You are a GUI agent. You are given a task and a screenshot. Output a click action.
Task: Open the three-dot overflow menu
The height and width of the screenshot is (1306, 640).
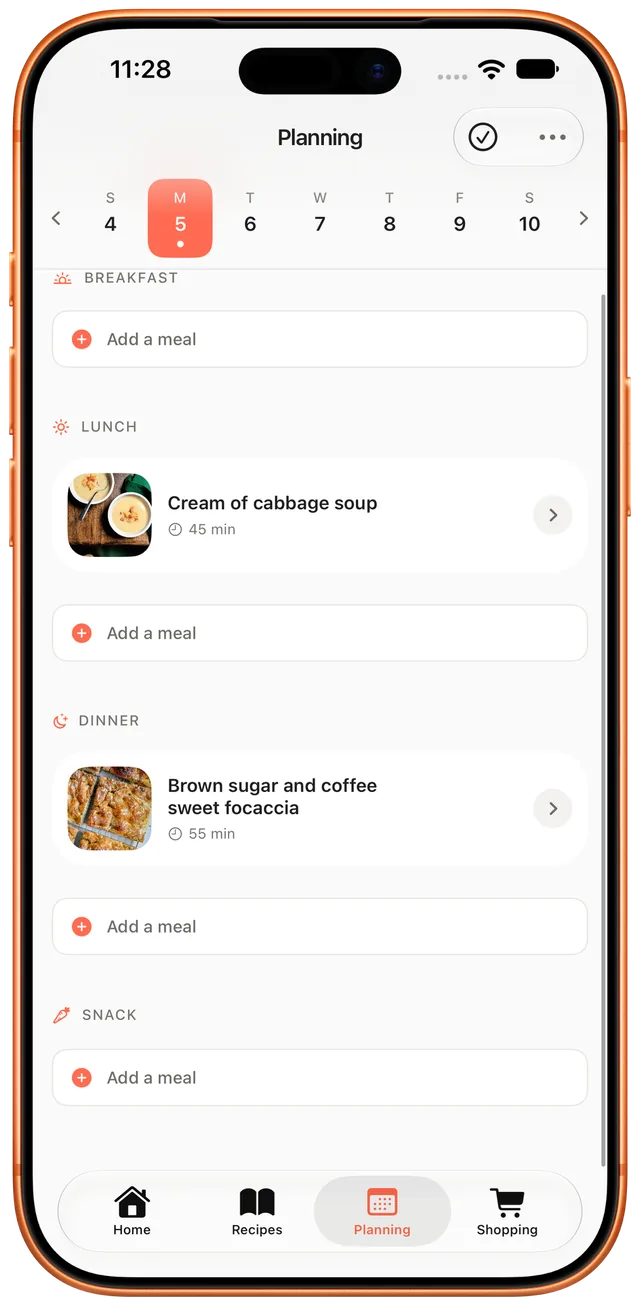pos(552,137)
